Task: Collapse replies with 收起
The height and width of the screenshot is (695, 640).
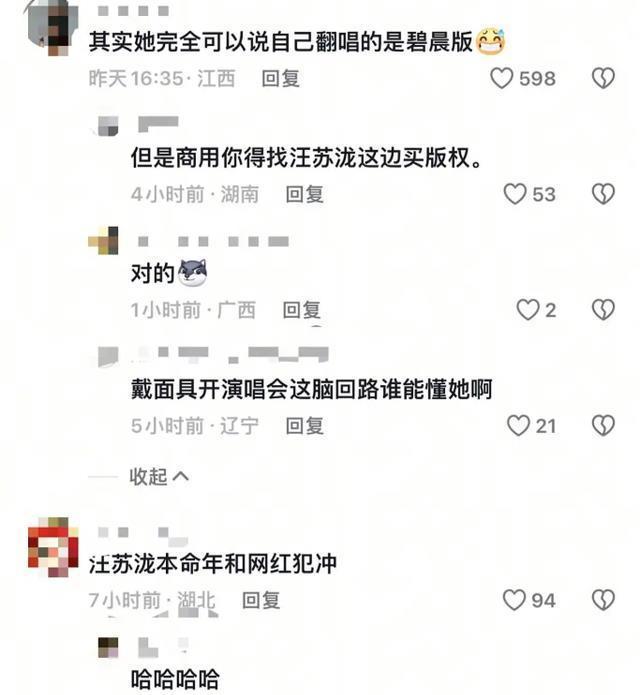Action: pos(160,477)
